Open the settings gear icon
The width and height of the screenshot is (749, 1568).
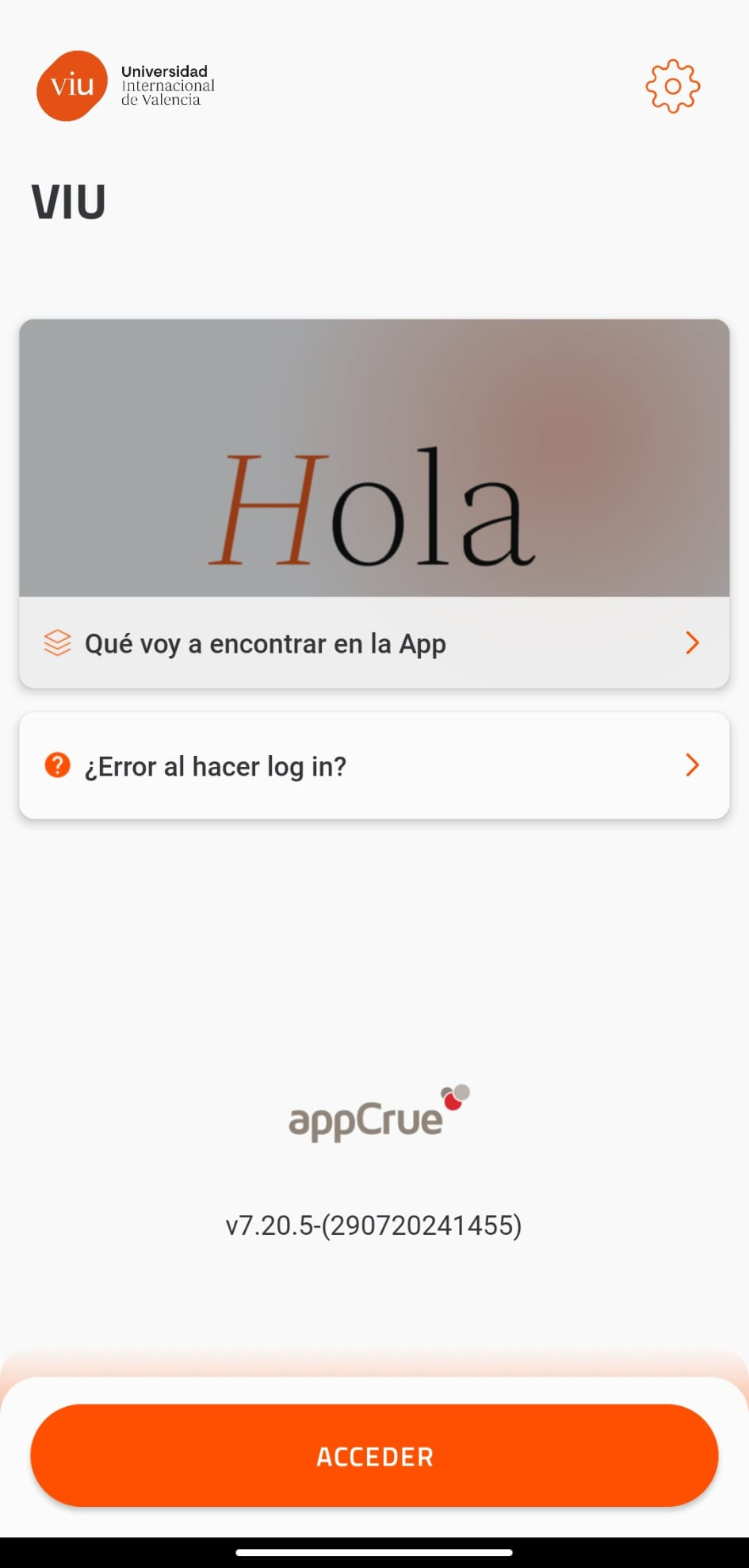(672, 86)
